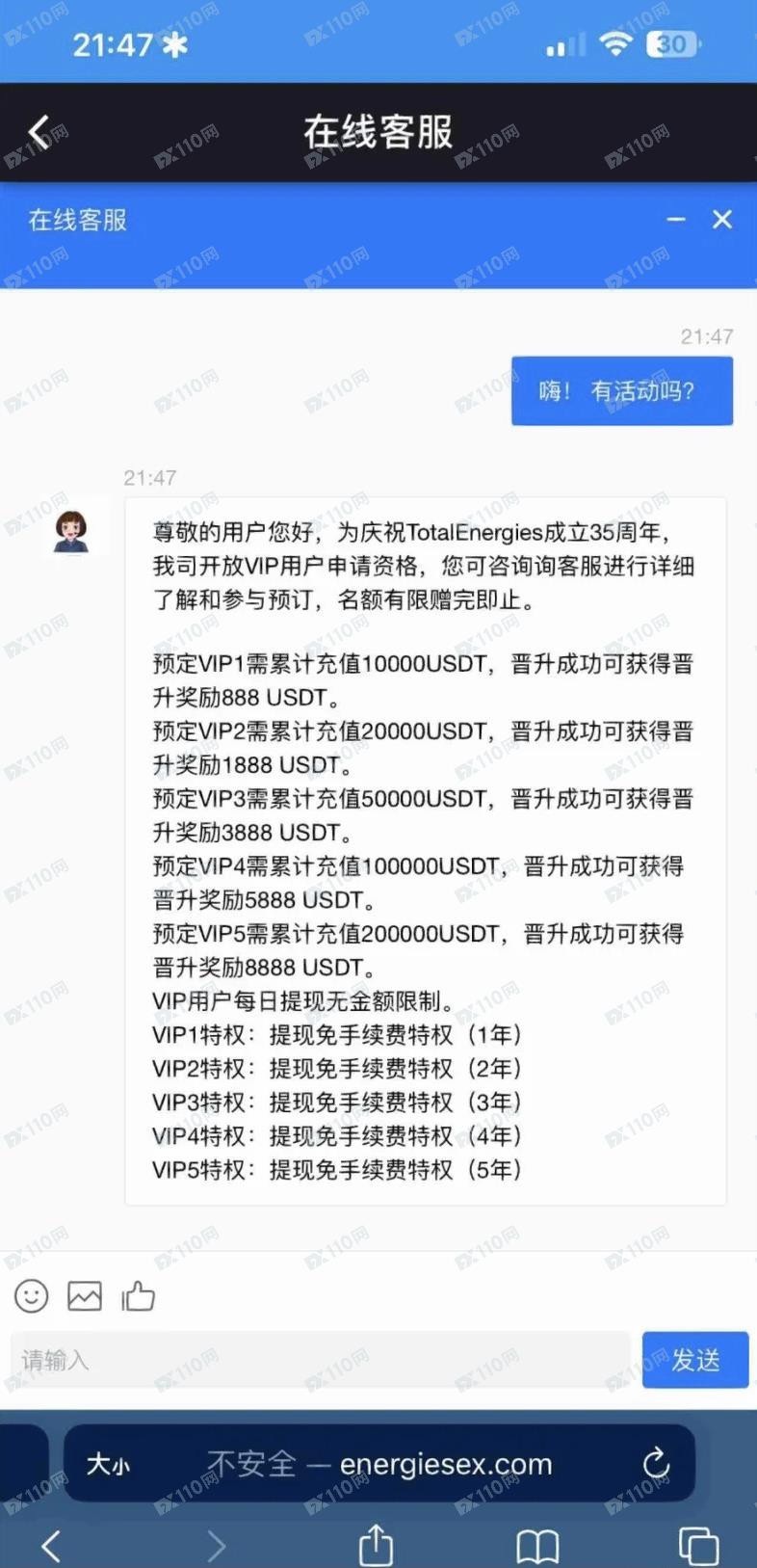The height and width of the screenshot is (1568, 757).
Task: Send the message with 发送
Action: pos(694,1360)
